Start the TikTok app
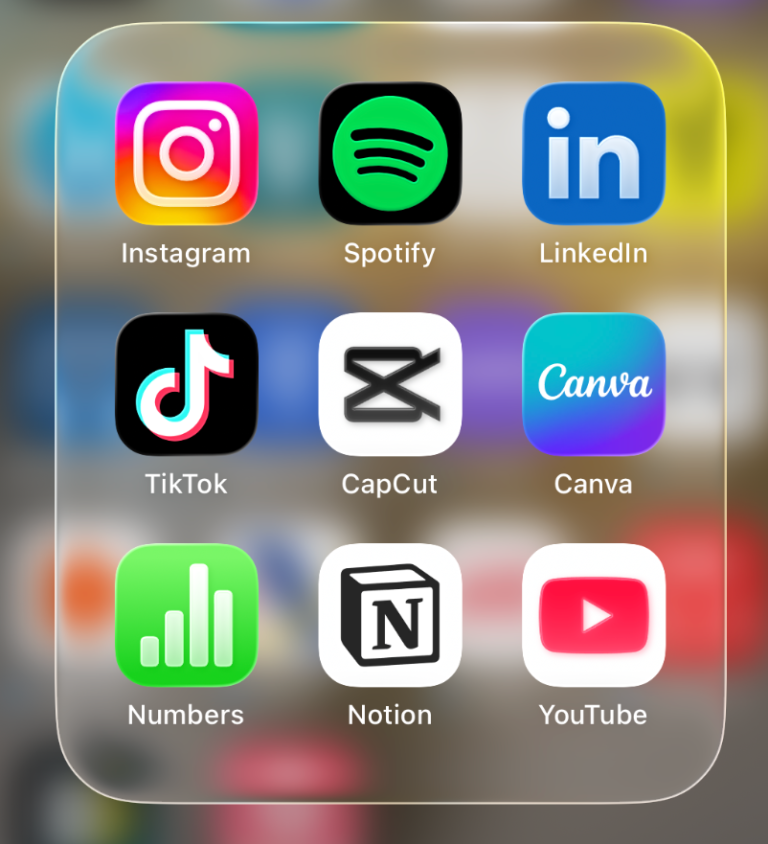This screenshot has height=844, width=768. pos(186,384)
